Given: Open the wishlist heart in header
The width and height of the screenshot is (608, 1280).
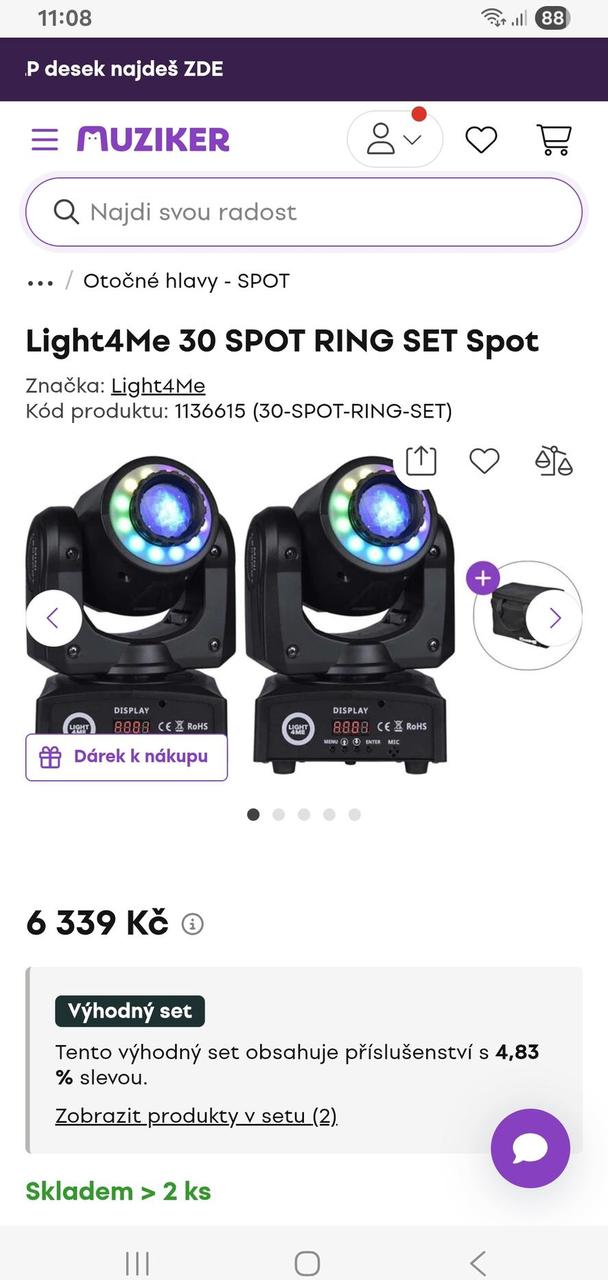Looking at the screenshot, I should [481, 140].
